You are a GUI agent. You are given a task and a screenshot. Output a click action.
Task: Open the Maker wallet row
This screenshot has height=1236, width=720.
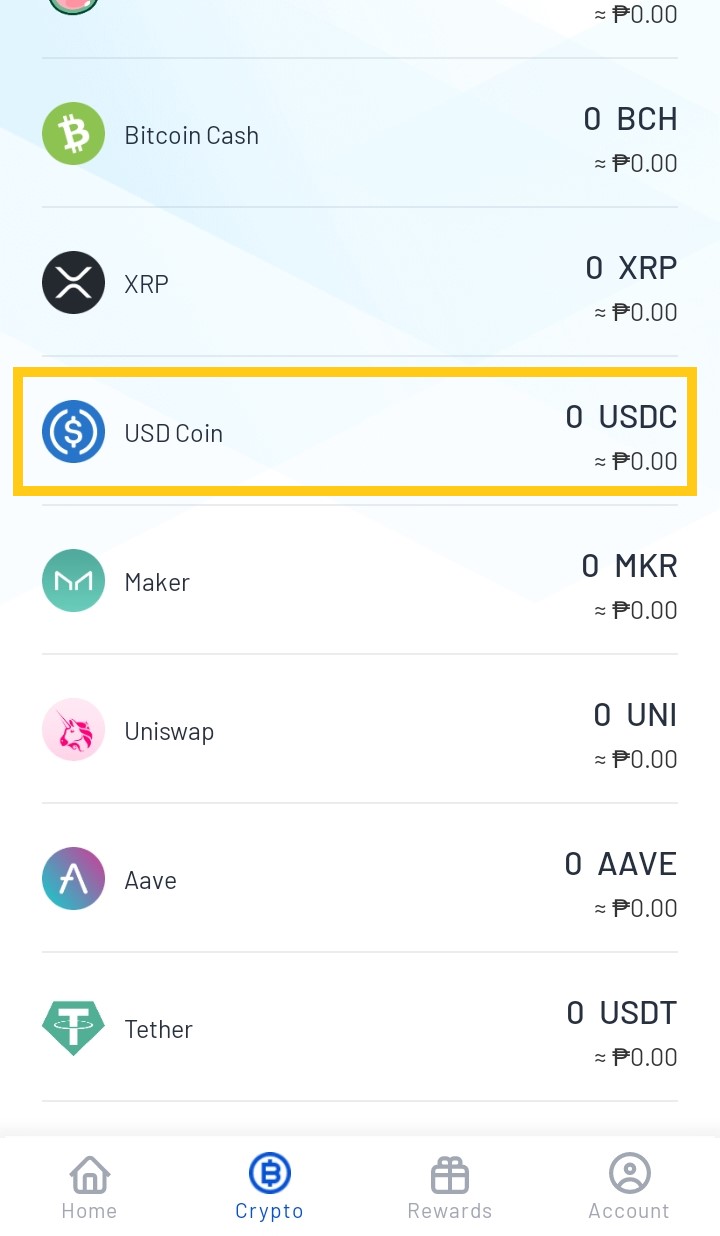pos(360,581)
